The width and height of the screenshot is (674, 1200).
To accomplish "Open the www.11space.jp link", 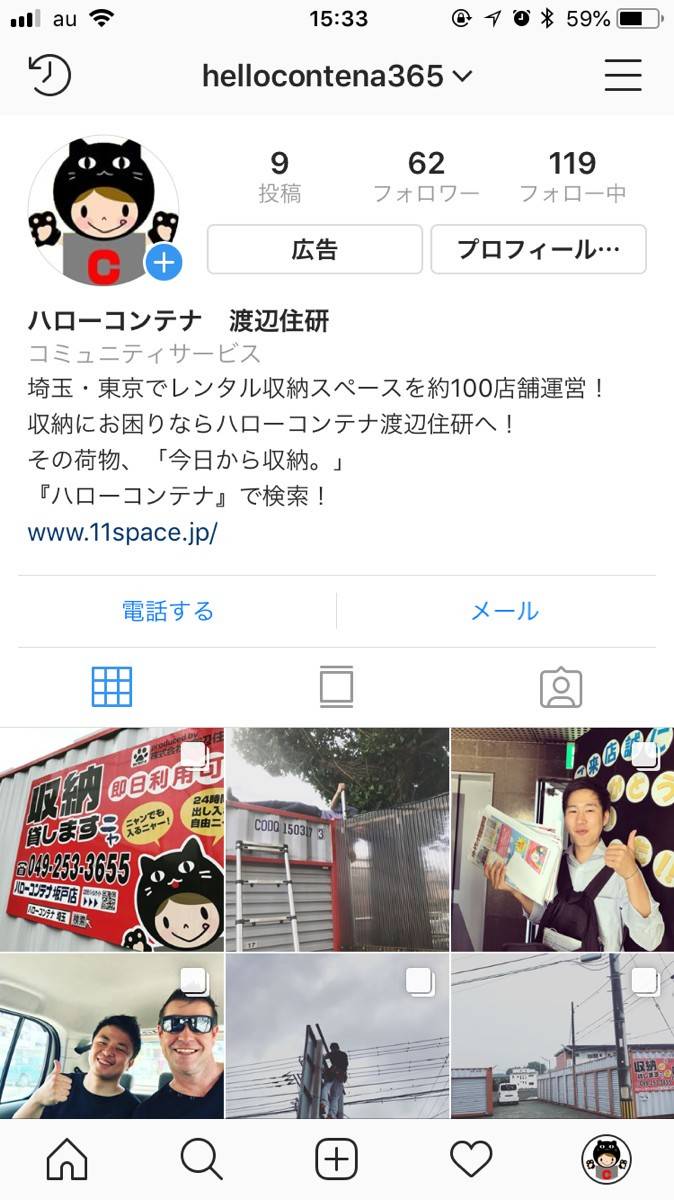I will tap(122, 532).
